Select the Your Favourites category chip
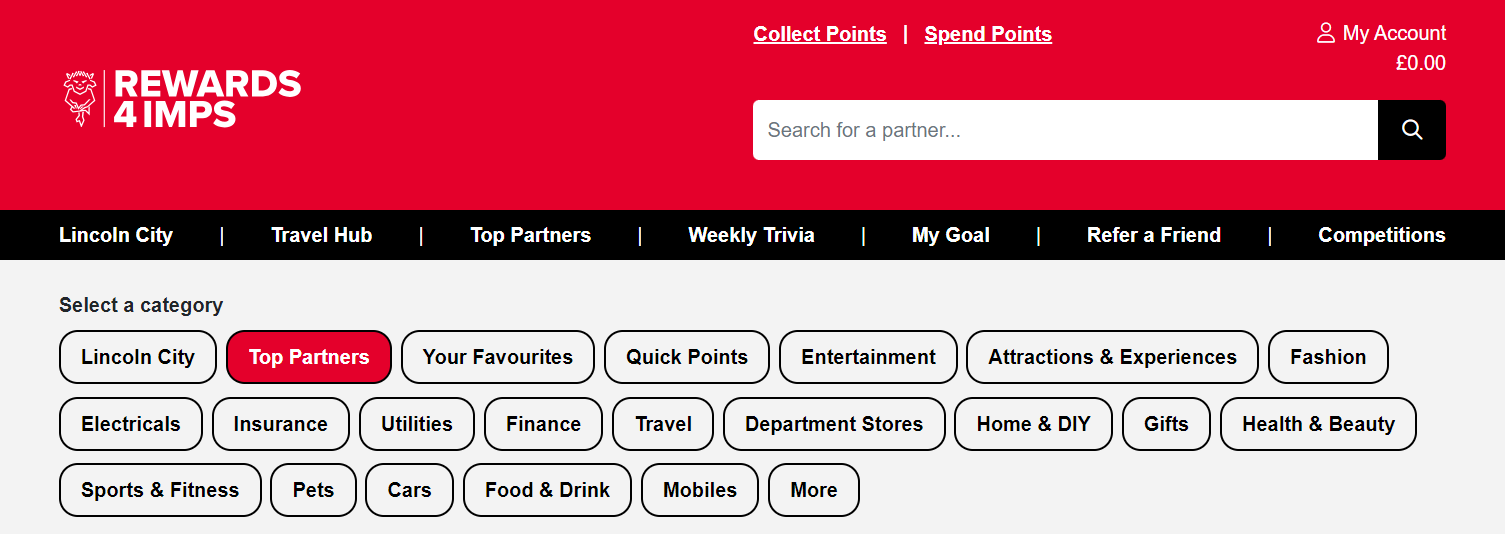The width and height of the screenshot is (1505, 534). 497,357
